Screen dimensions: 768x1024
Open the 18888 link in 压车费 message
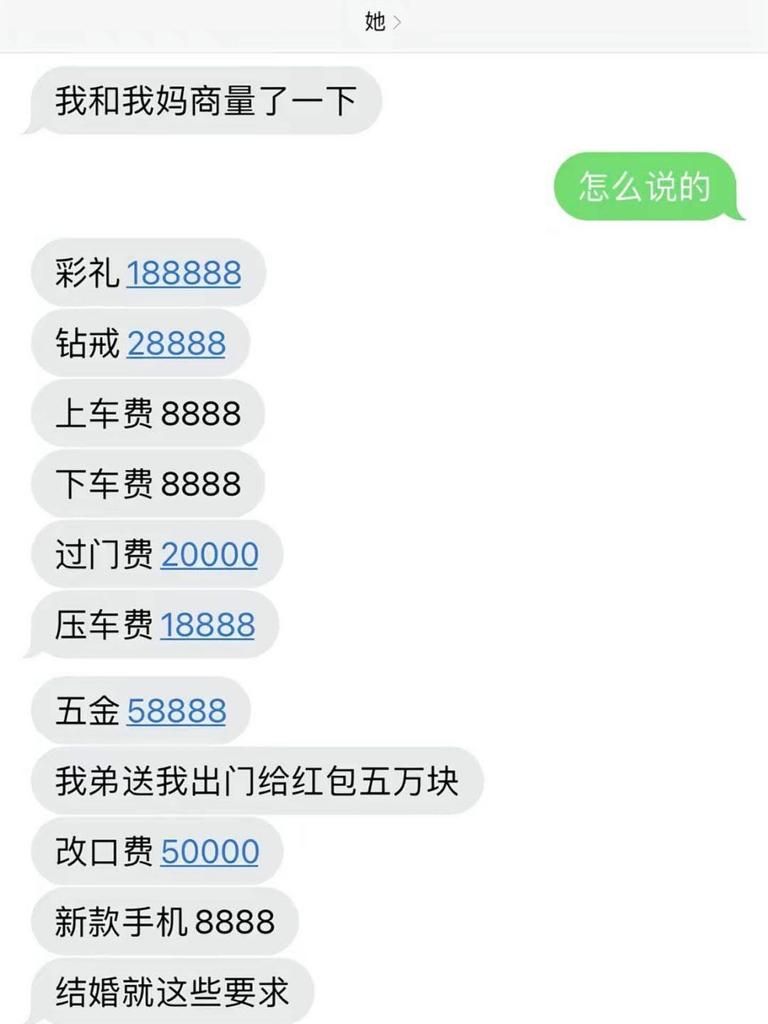tap(207, 625)
